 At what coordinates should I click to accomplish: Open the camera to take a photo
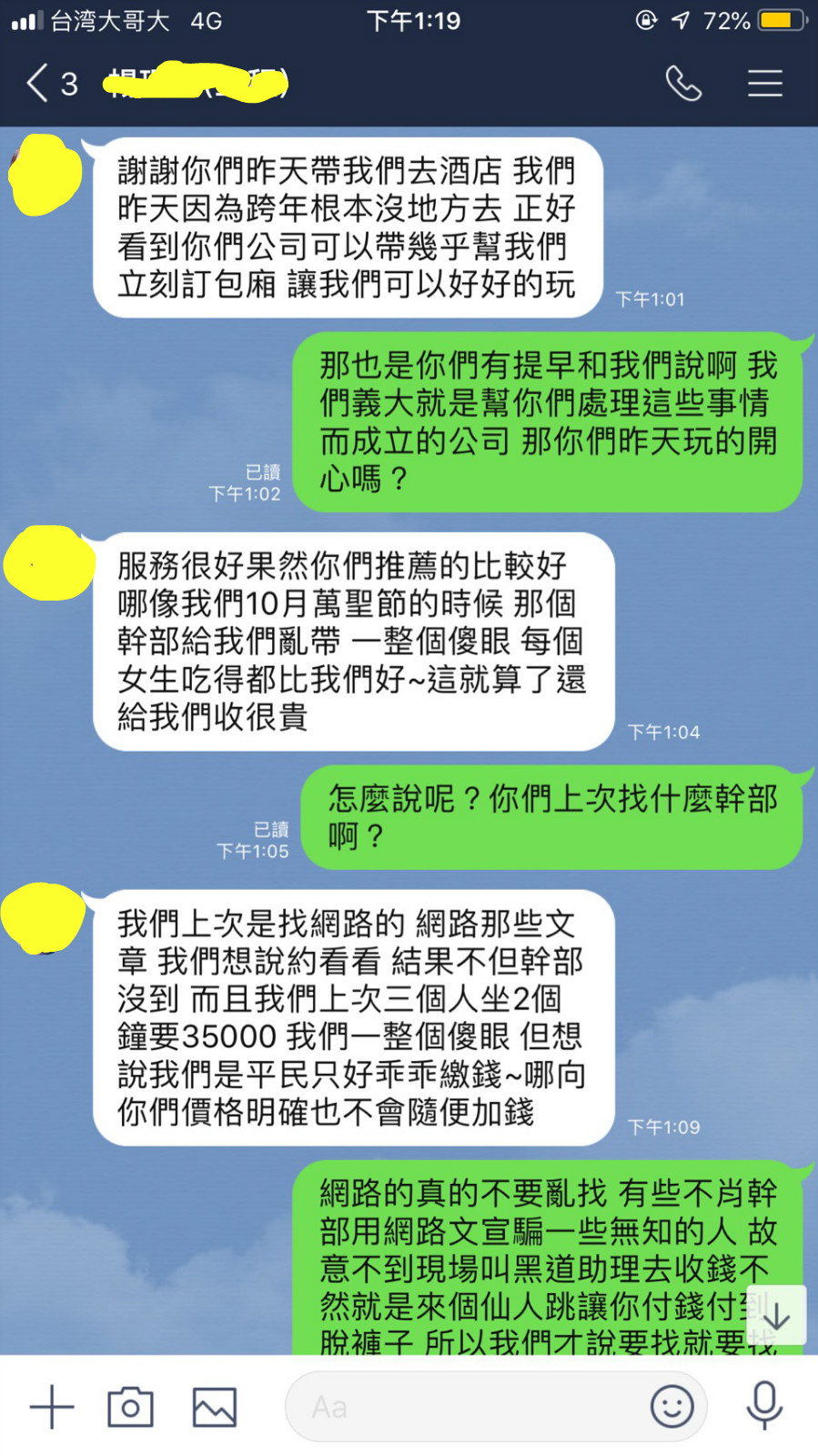coord(130,1407)
